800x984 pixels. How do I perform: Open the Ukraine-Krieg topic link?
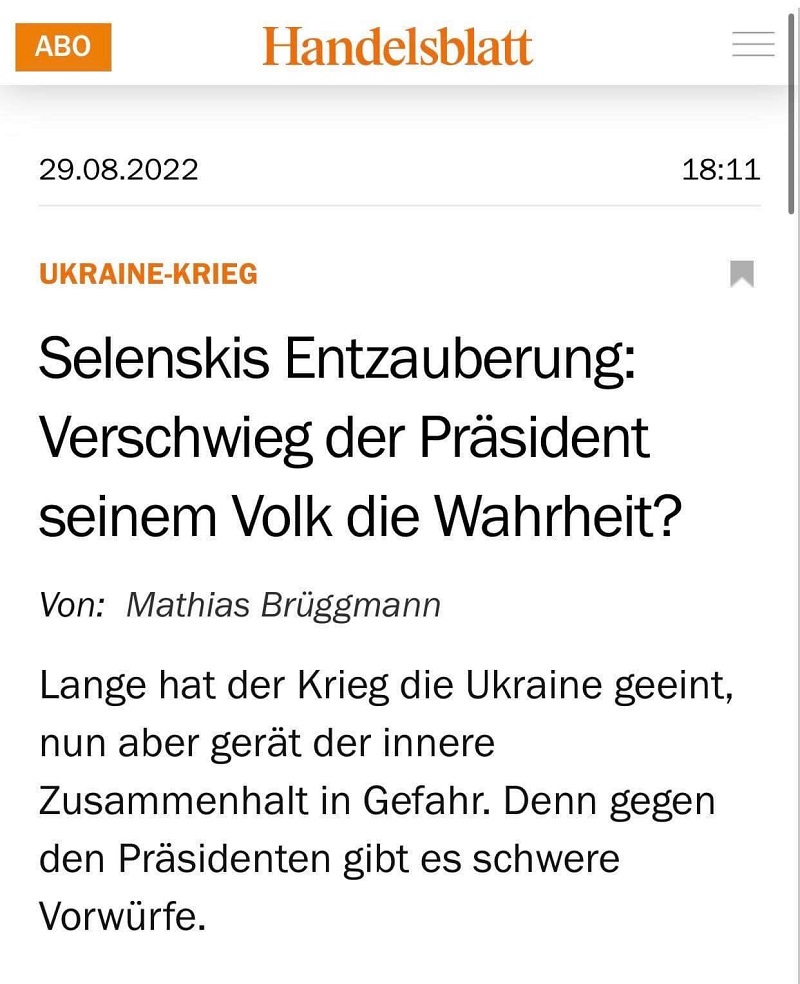(x=148, y=273)
